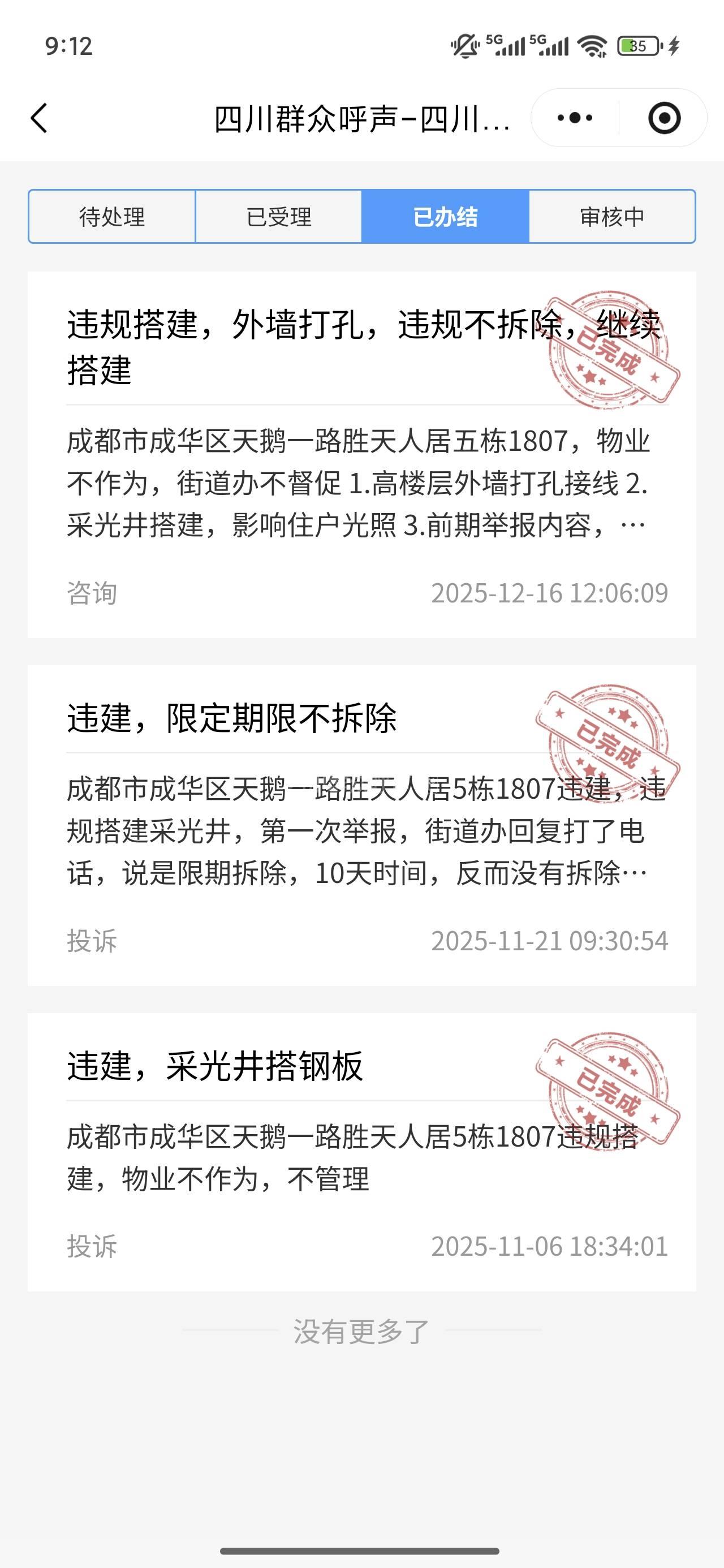
Task: Switch to the 审核中 tab
Action: (612, 217)
